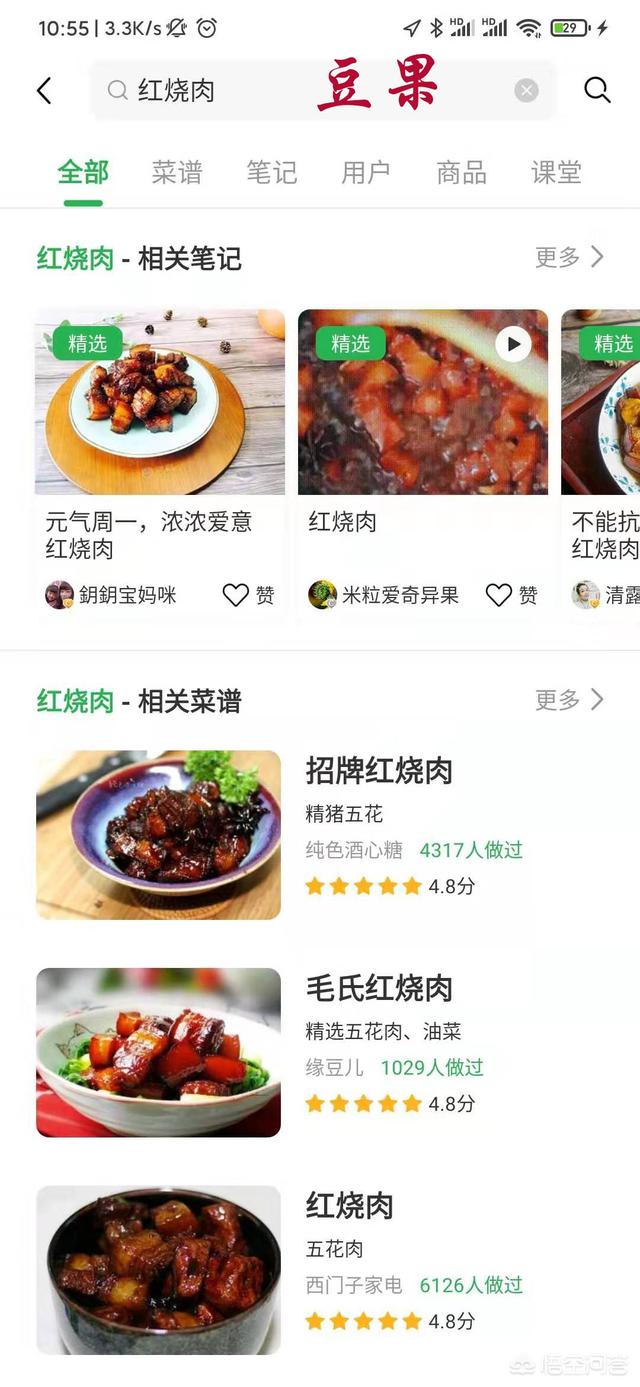The width and height of the screenshot is (640, 1387).
Task: Play the 红烧肉 video note by 米粒爱奇异果
Action: [x=513, y=345]
